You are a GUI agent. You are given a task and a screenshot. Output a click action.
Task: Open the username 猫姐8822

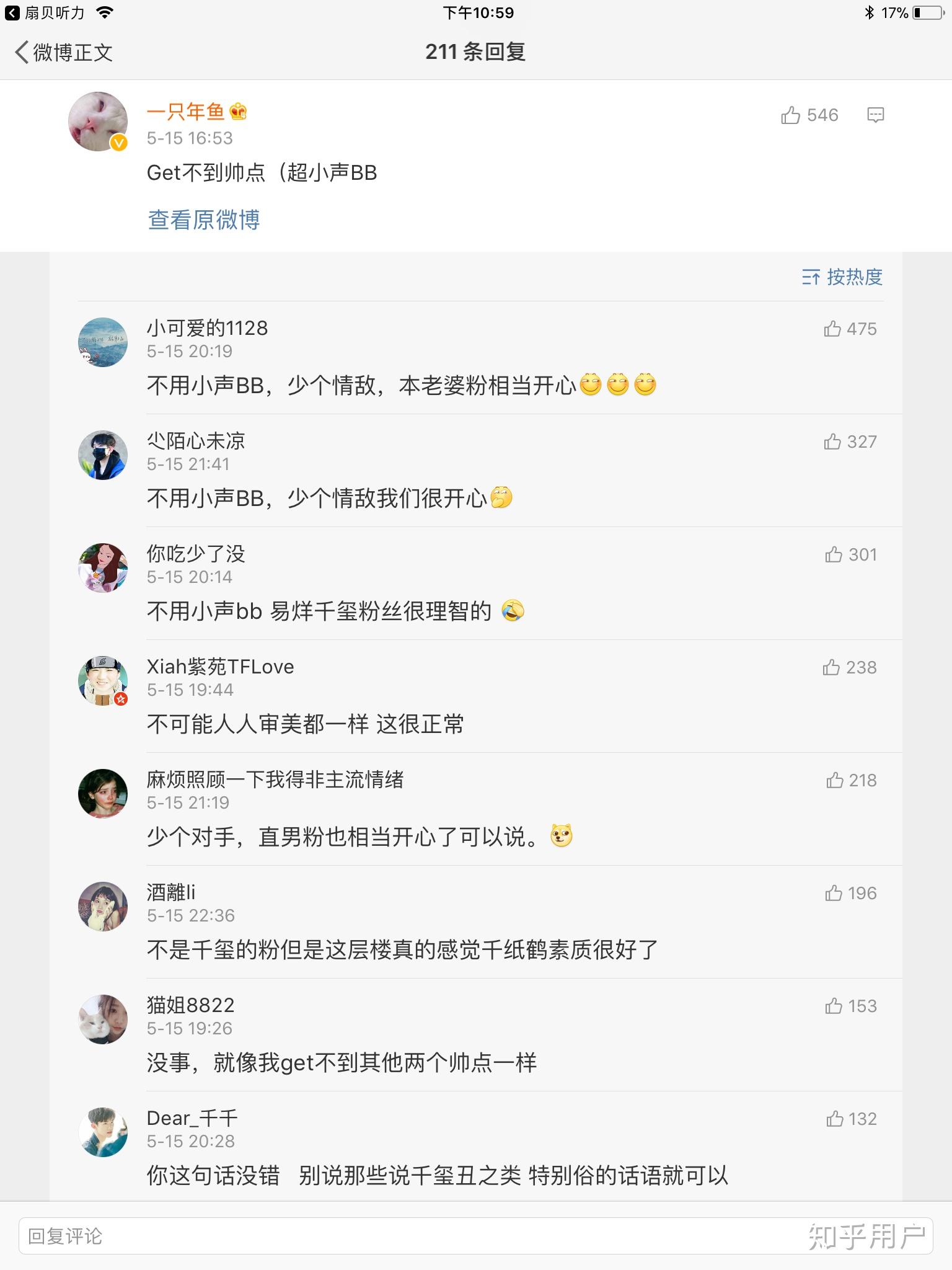point(190,1006)
